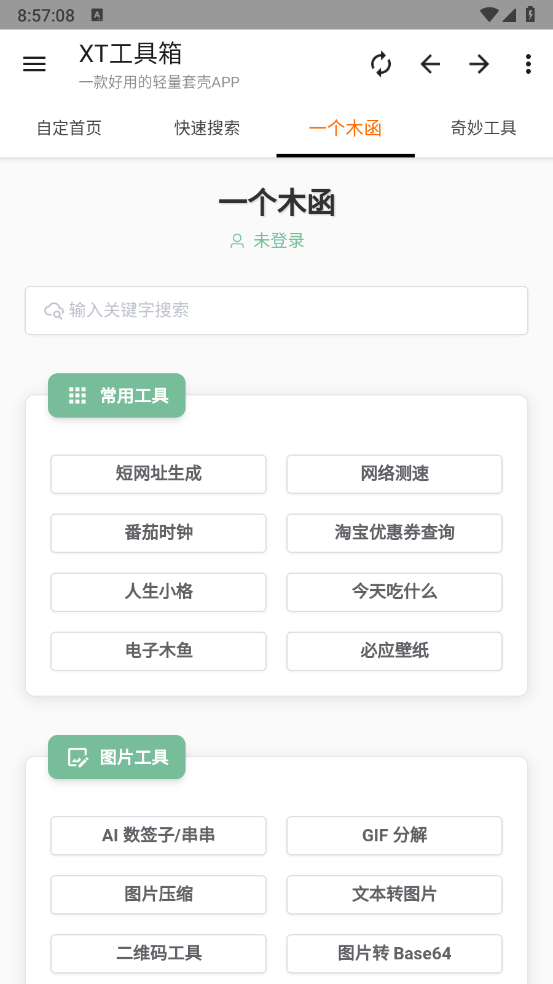Screen dimensions: 553x984
Task: Open the 二维码工具
Action: point(158,953)
